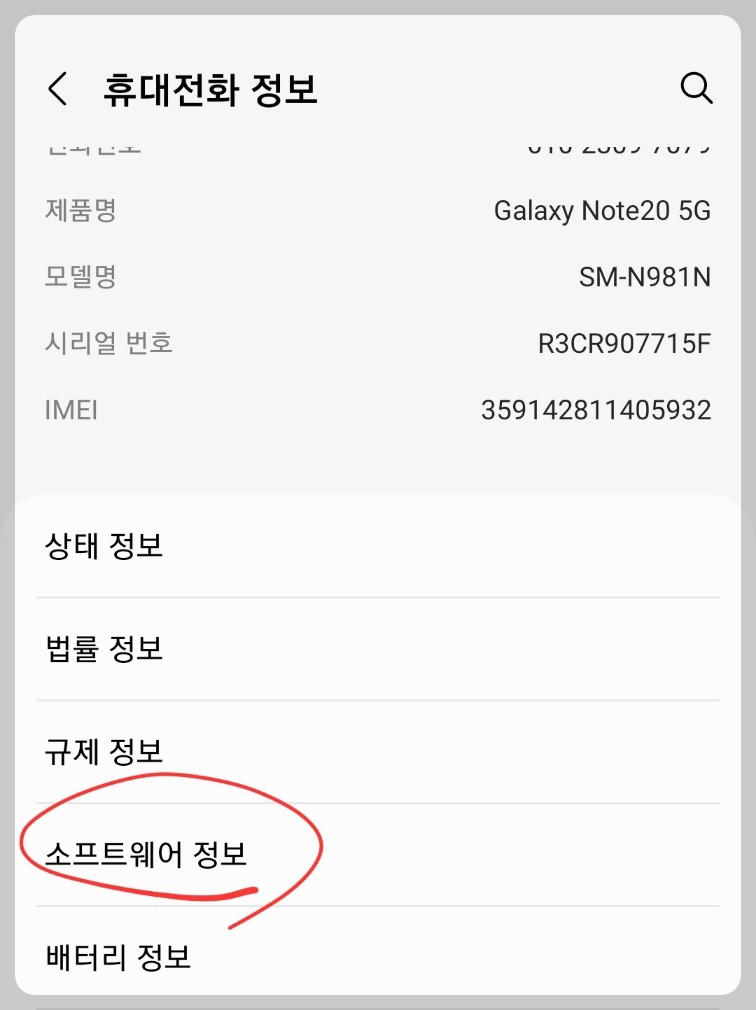Open 소프트웨어 정보 circled in red
The image size is (756, 1010).
click(x=146, y=853)
